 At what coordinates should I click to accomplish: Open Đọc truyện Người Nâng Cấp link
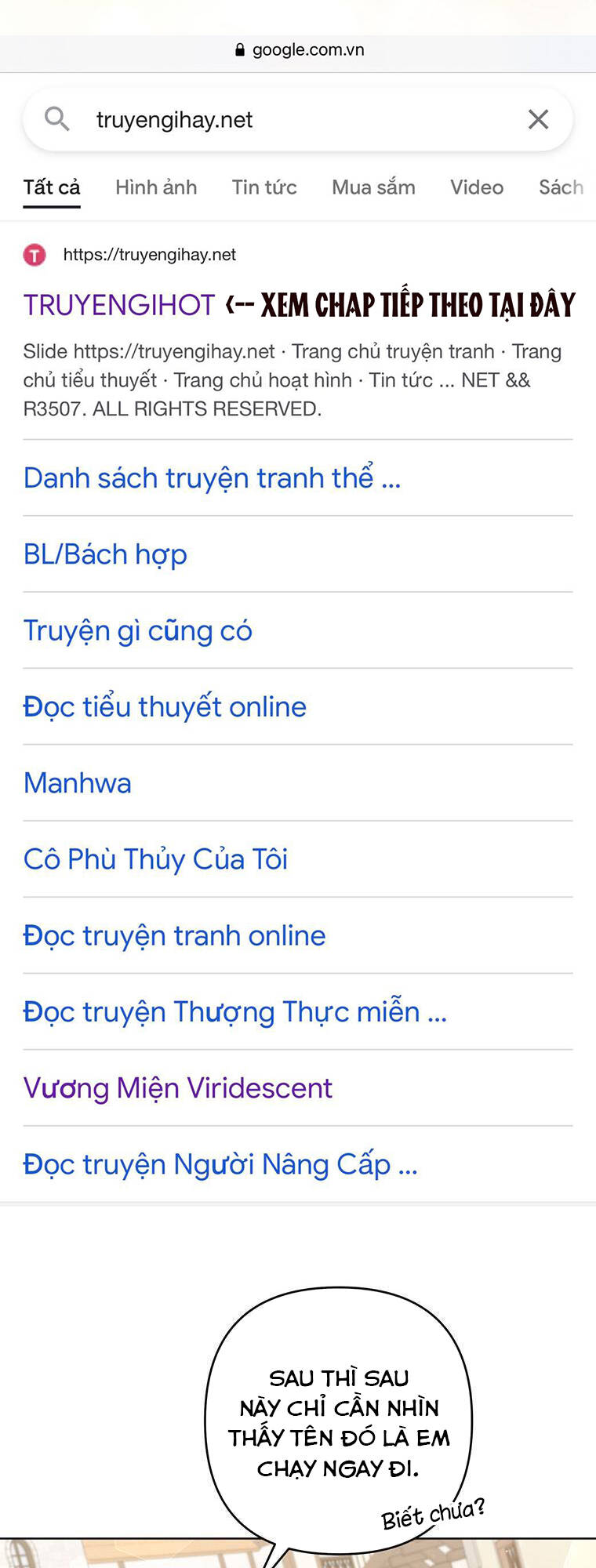(x=220, y=1164)
